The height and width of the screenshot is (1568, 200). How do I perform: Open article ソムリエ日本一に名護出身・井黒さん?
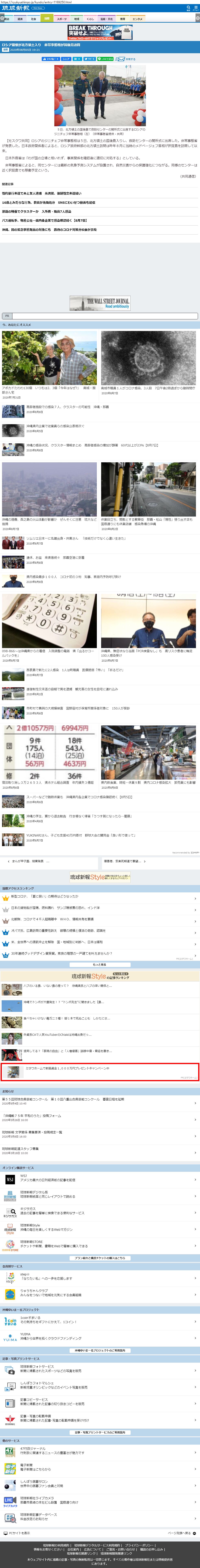pos(76,538)
